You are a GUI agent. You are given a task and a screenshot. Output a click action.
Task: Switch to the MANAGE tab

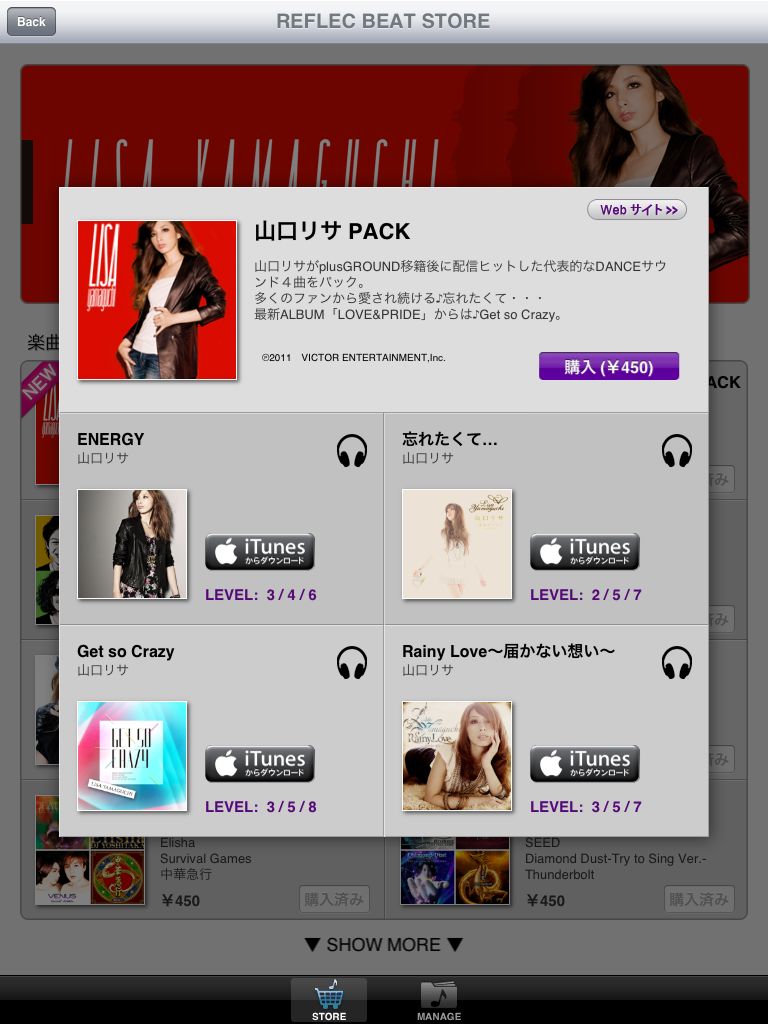click(439, 1000)
